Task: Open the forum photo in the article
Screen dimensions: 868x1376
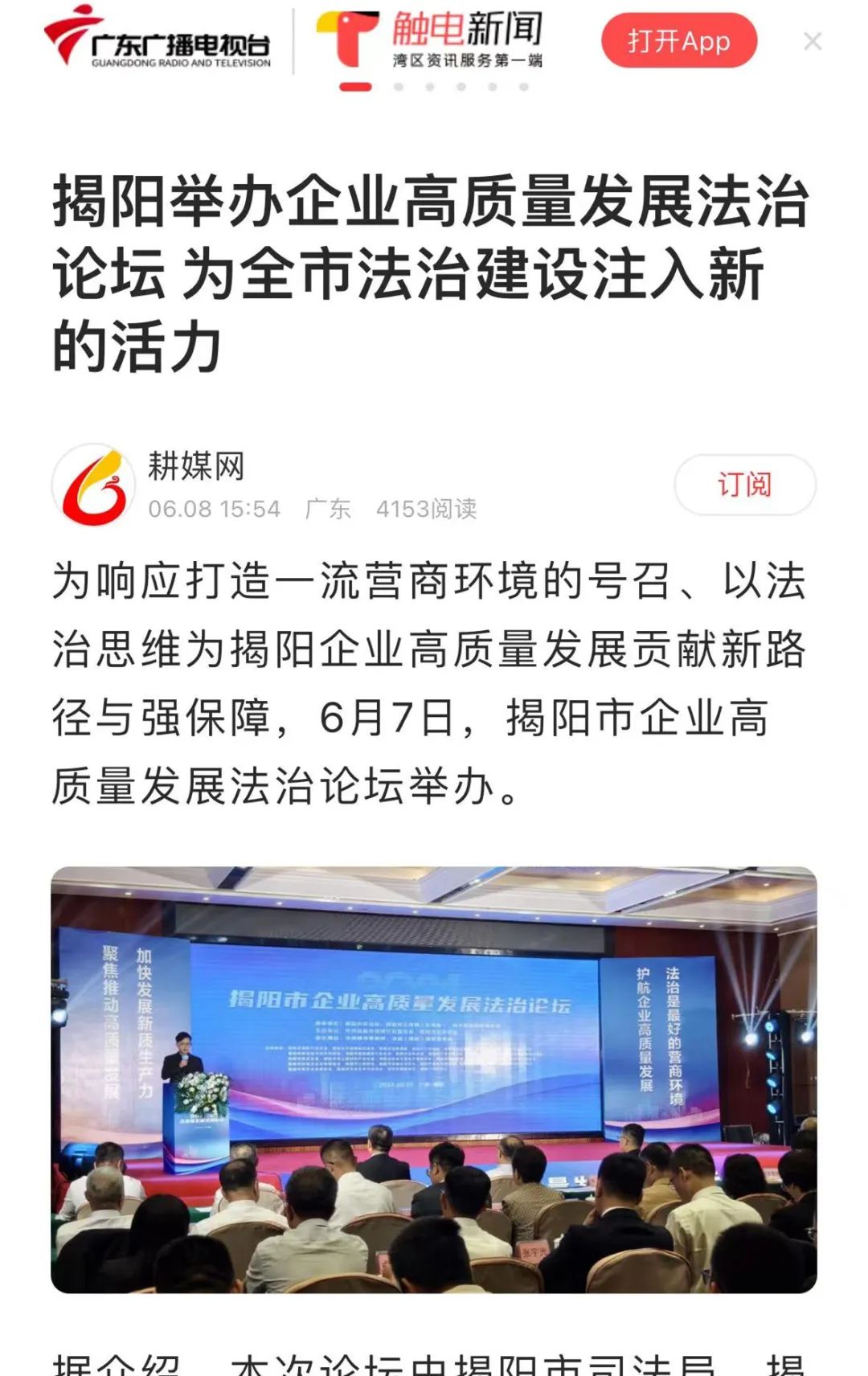Action: tap(434, 1079)
